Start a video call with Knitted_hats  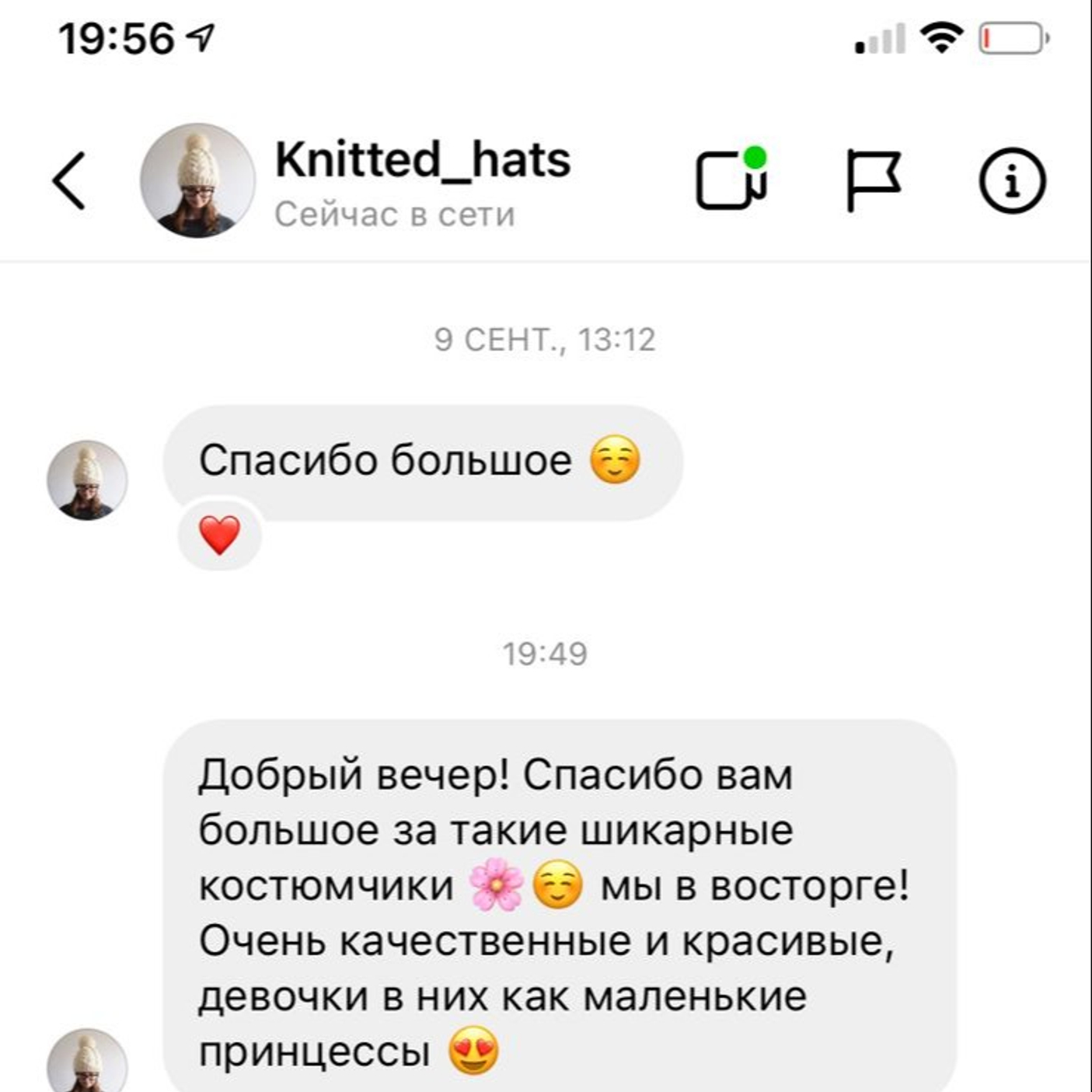click(731, 180)
